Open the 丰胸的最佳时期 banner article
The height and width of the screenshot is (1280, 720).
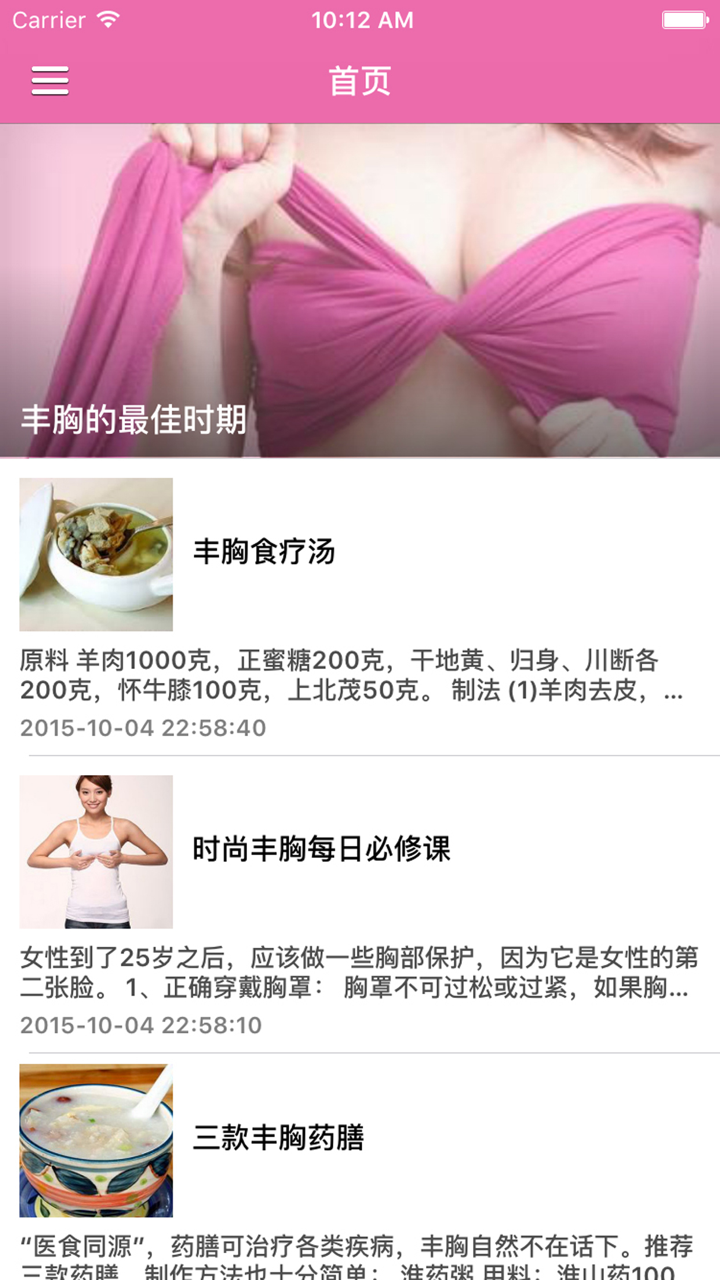pos(360,290)
